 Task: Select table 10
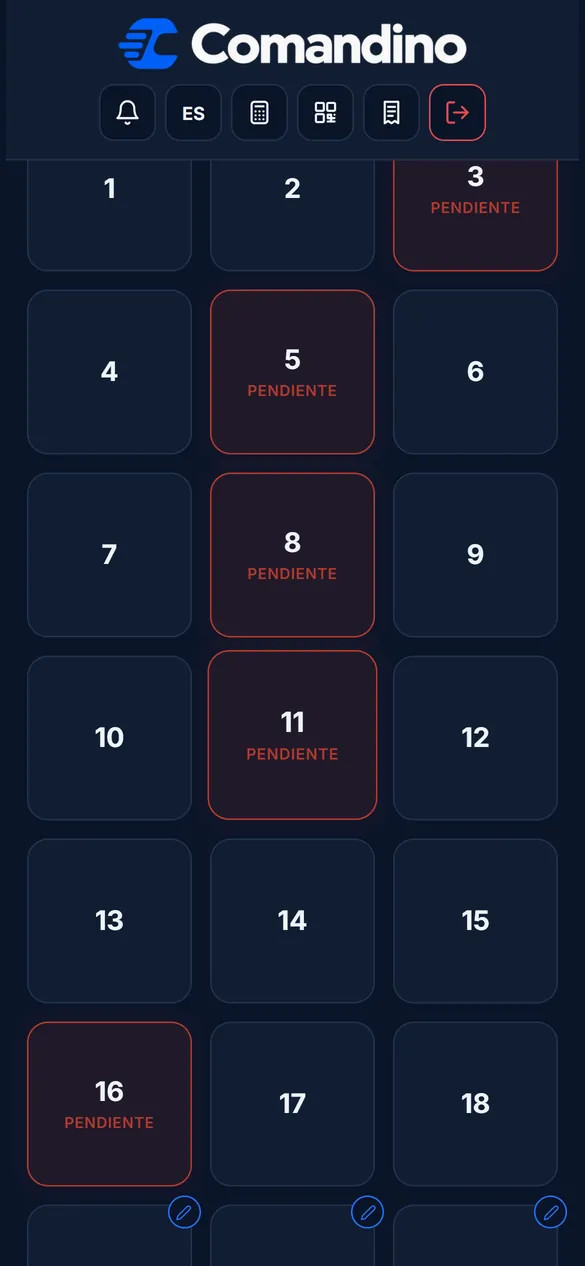109,738
